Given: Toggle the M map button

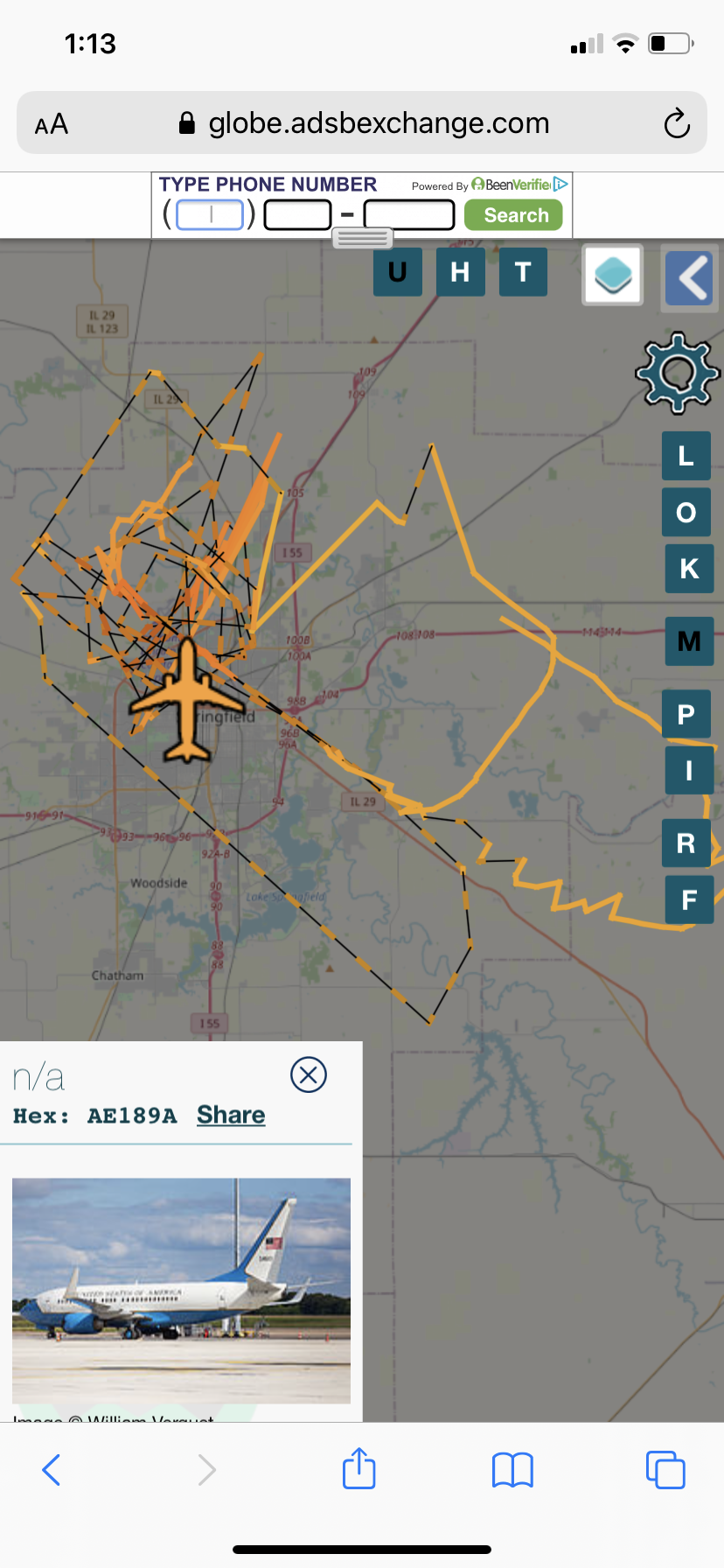Looking at the screenshot, I should pyautogui.click(x=690, y=641).
